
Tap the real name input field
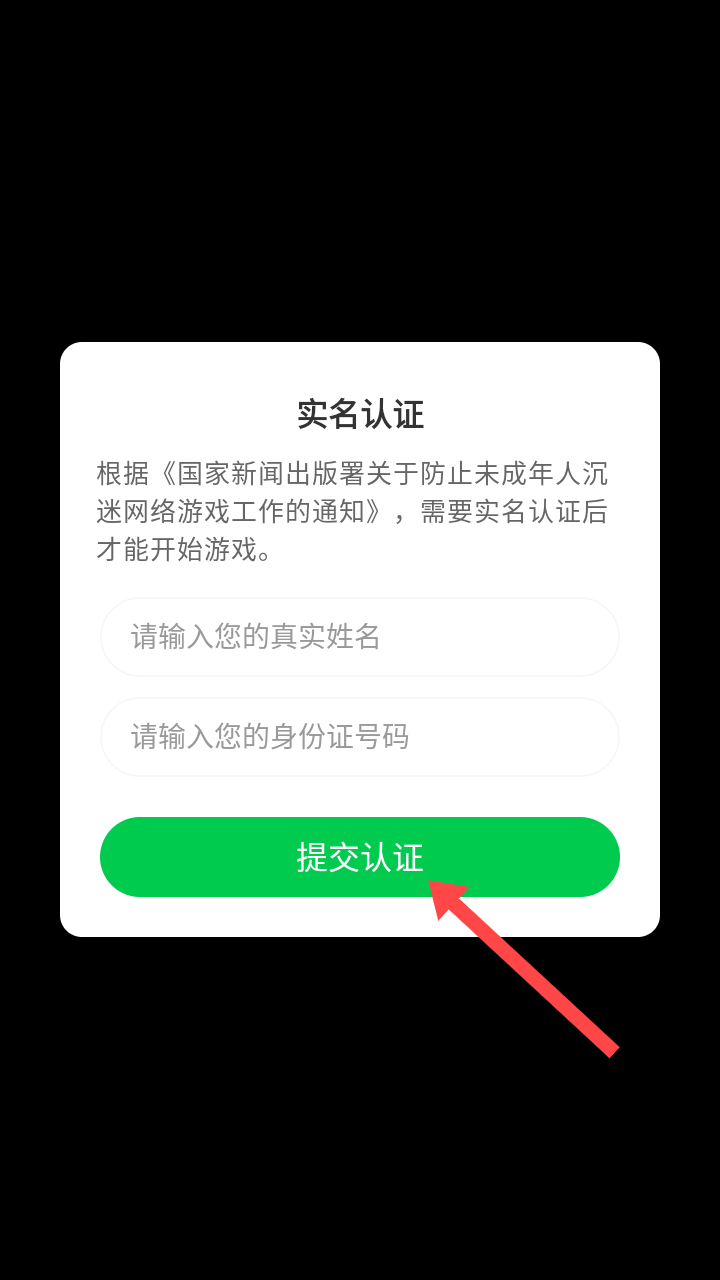pyautogui.click(x=360, y=637)
